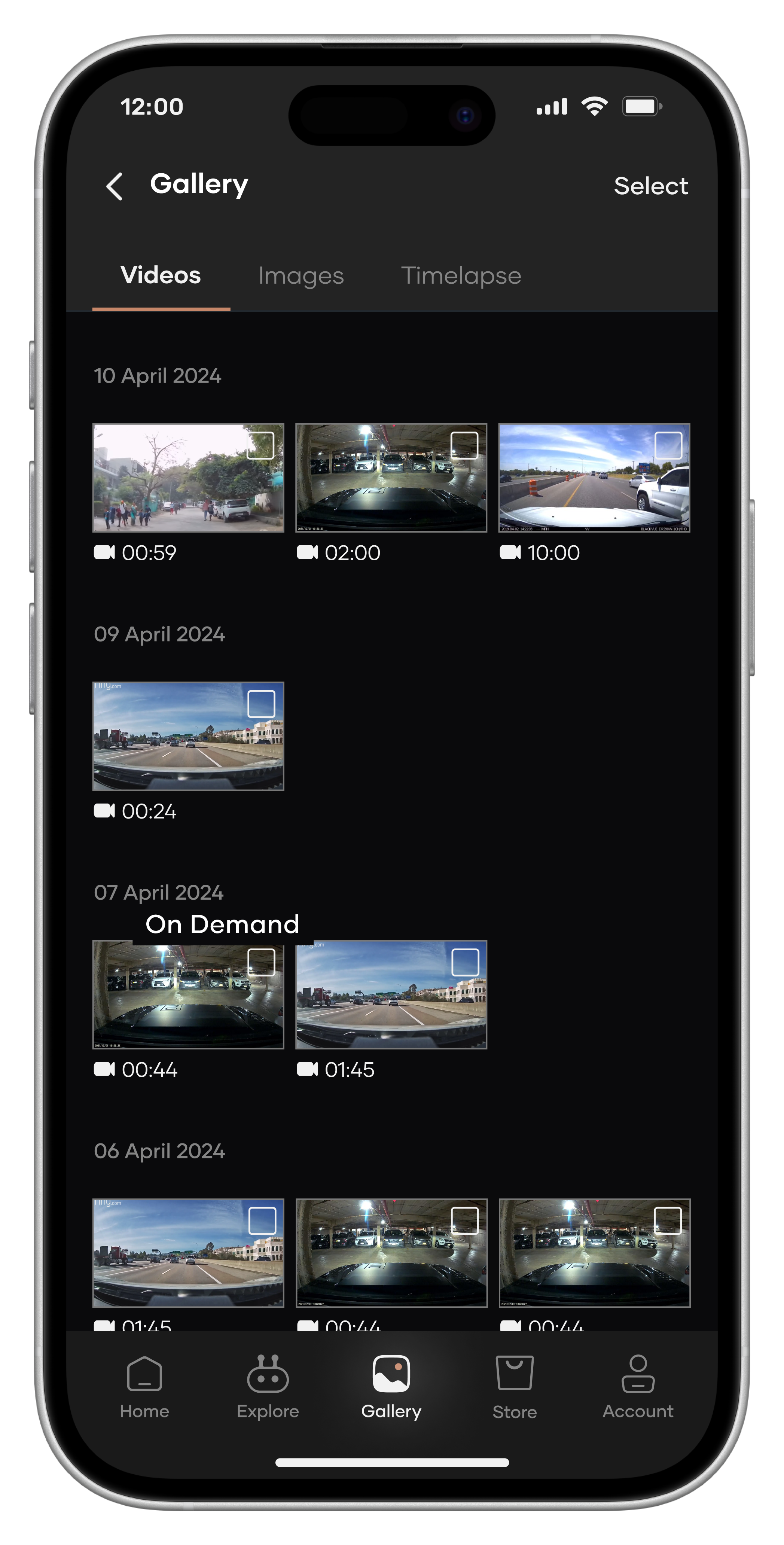The image size is (784, 1545).
Task: Switch to the Timelapse tab
Action: click(461, 276)
